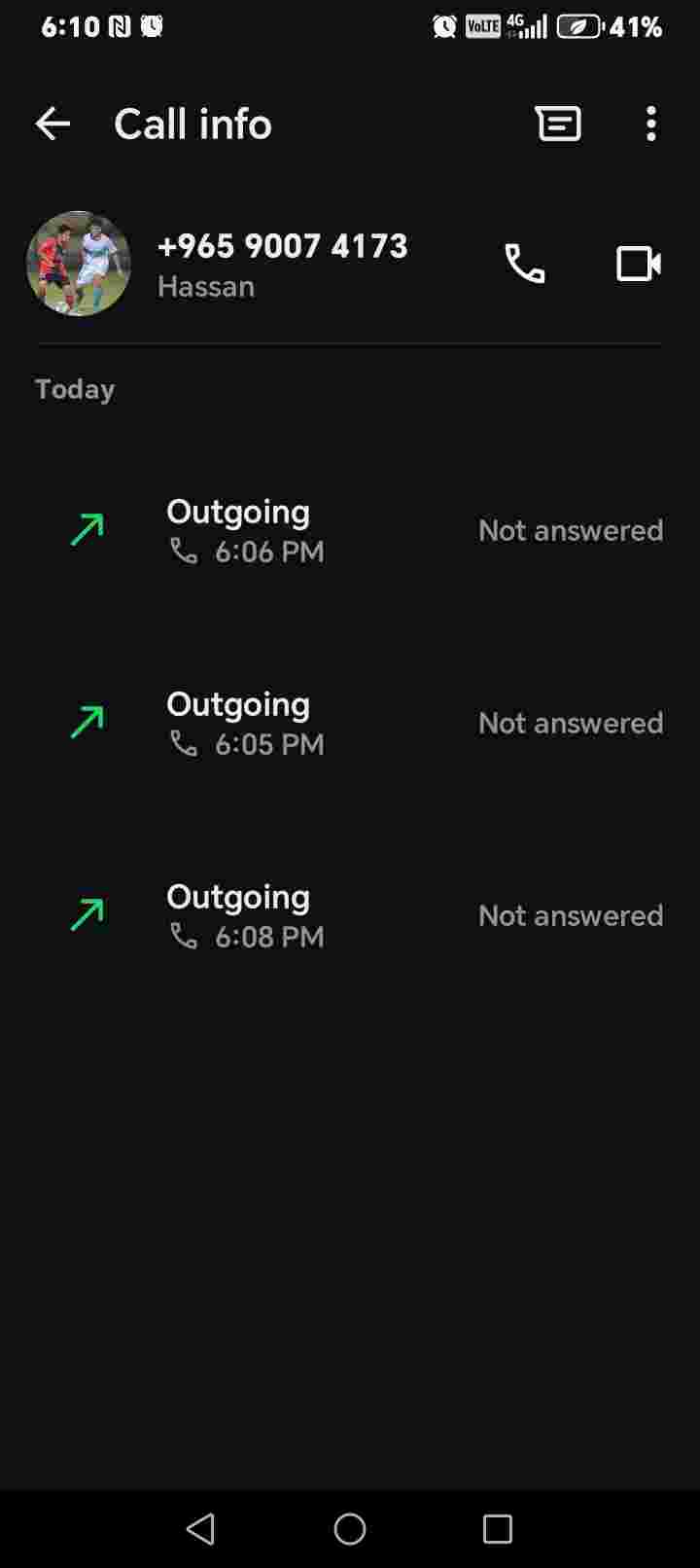Screen dimensions: 700x1568
Task: Start a voice call to Hassan
Action: pos(524,264)
